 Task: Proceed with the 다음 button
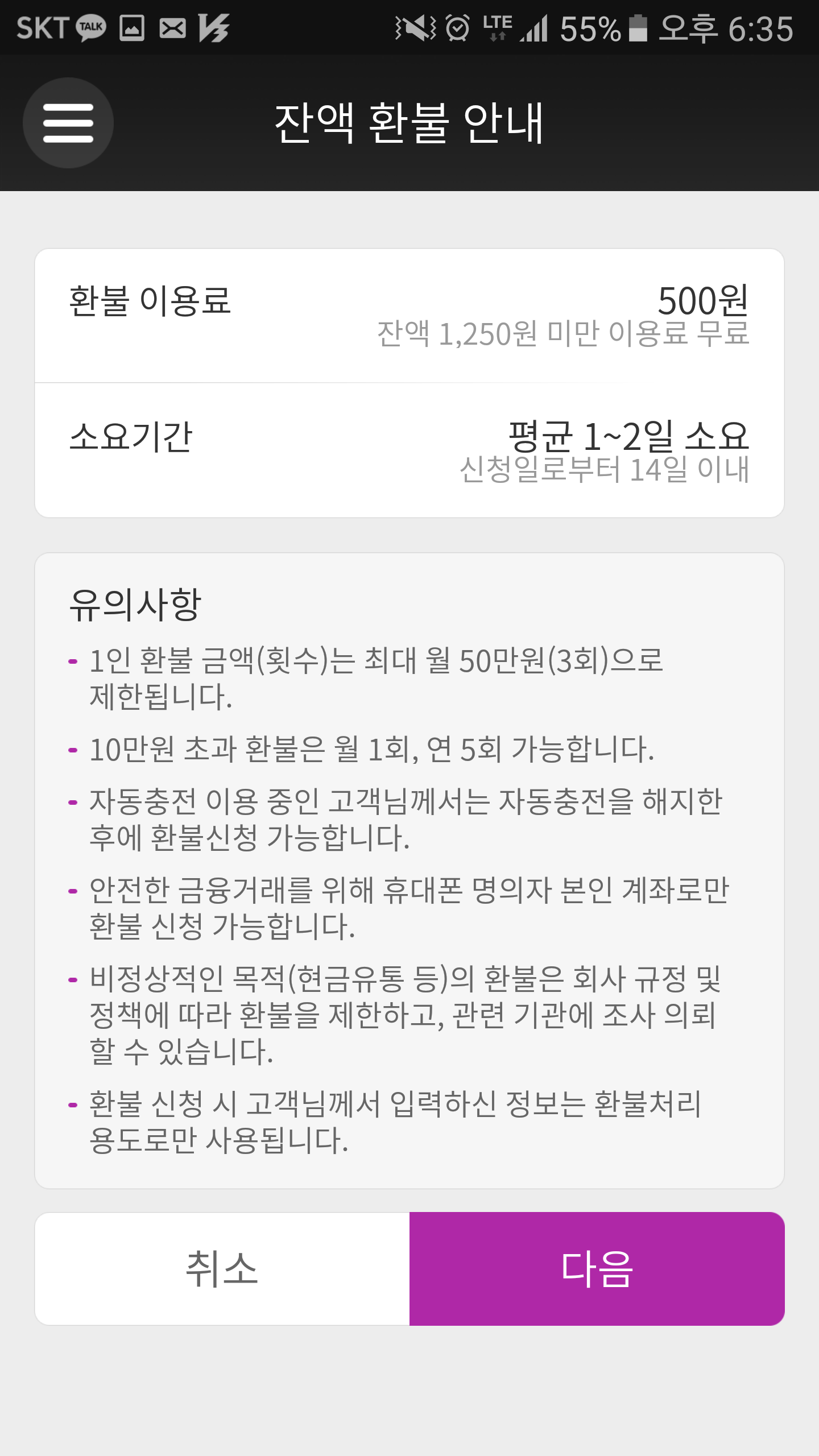pos(597,1268)
